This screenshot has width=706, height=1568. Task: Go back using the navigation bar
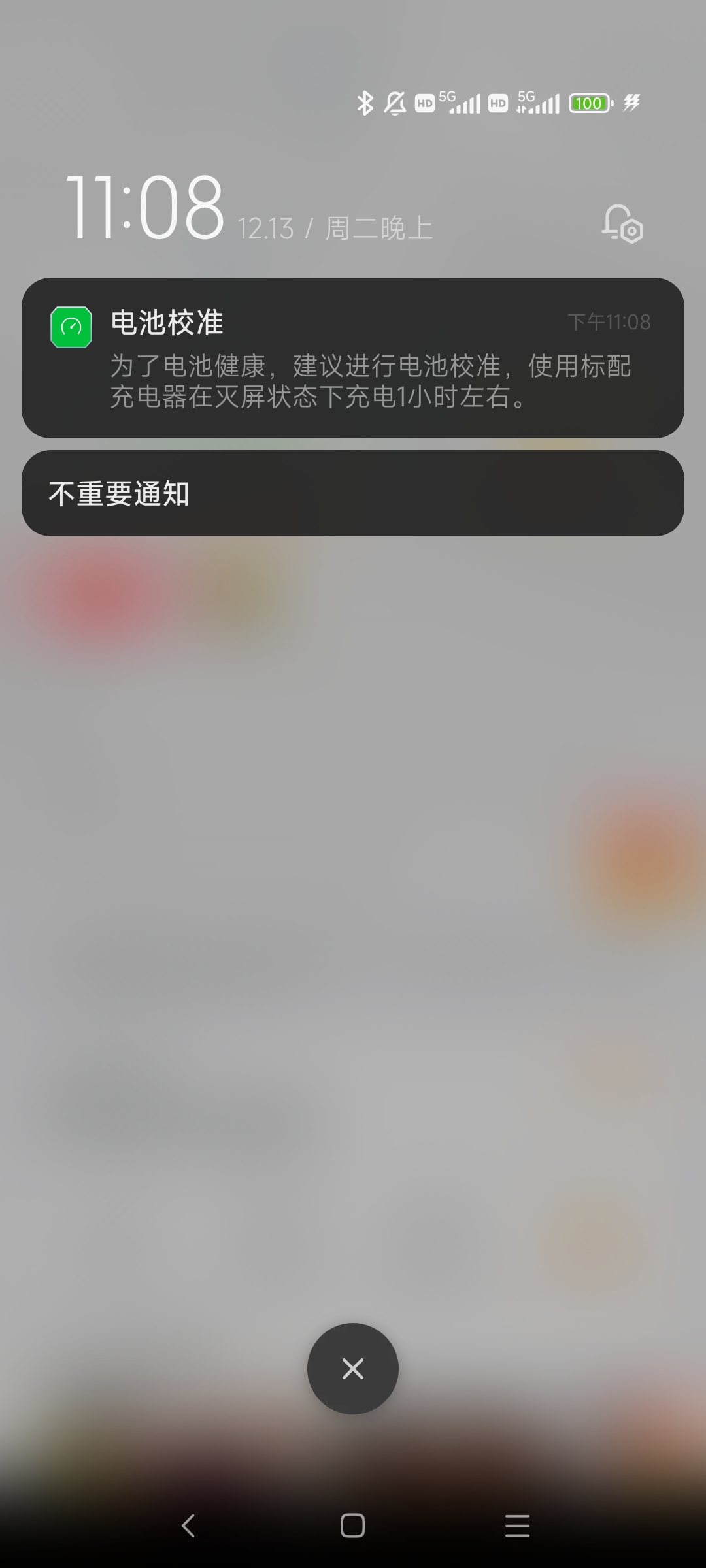[188, 1526]
